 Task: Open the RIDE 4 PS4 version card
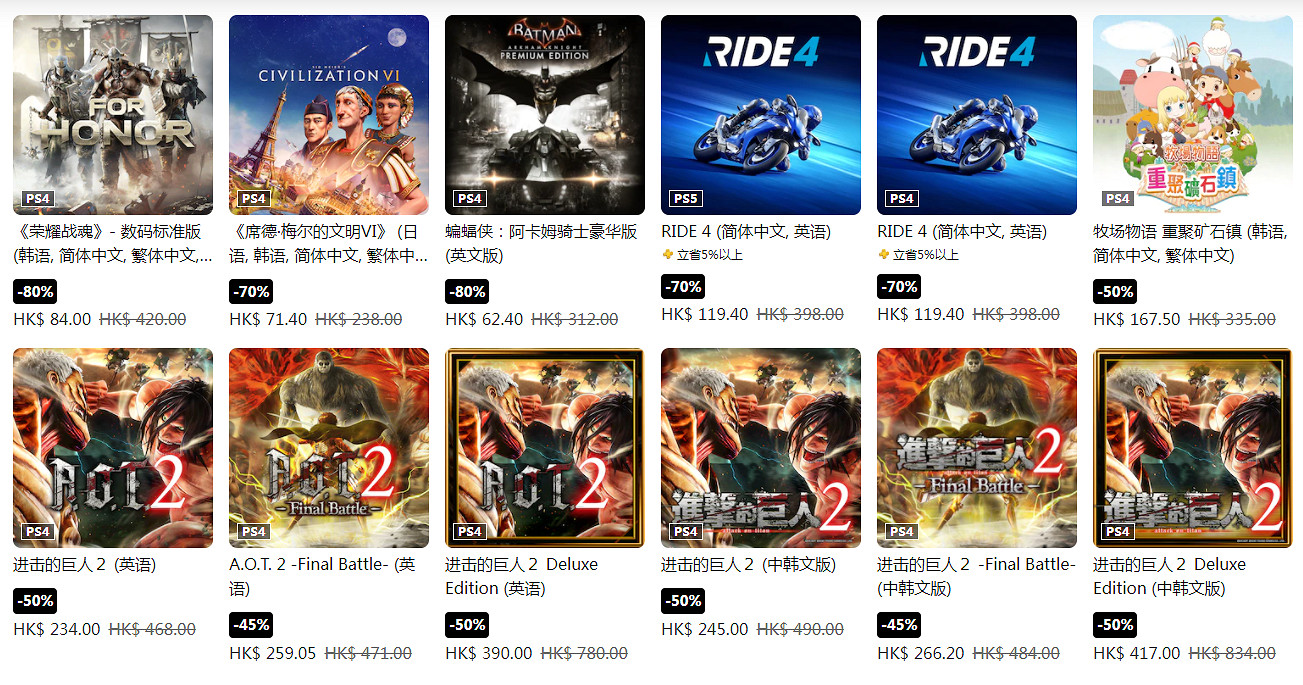pos(976,115)
